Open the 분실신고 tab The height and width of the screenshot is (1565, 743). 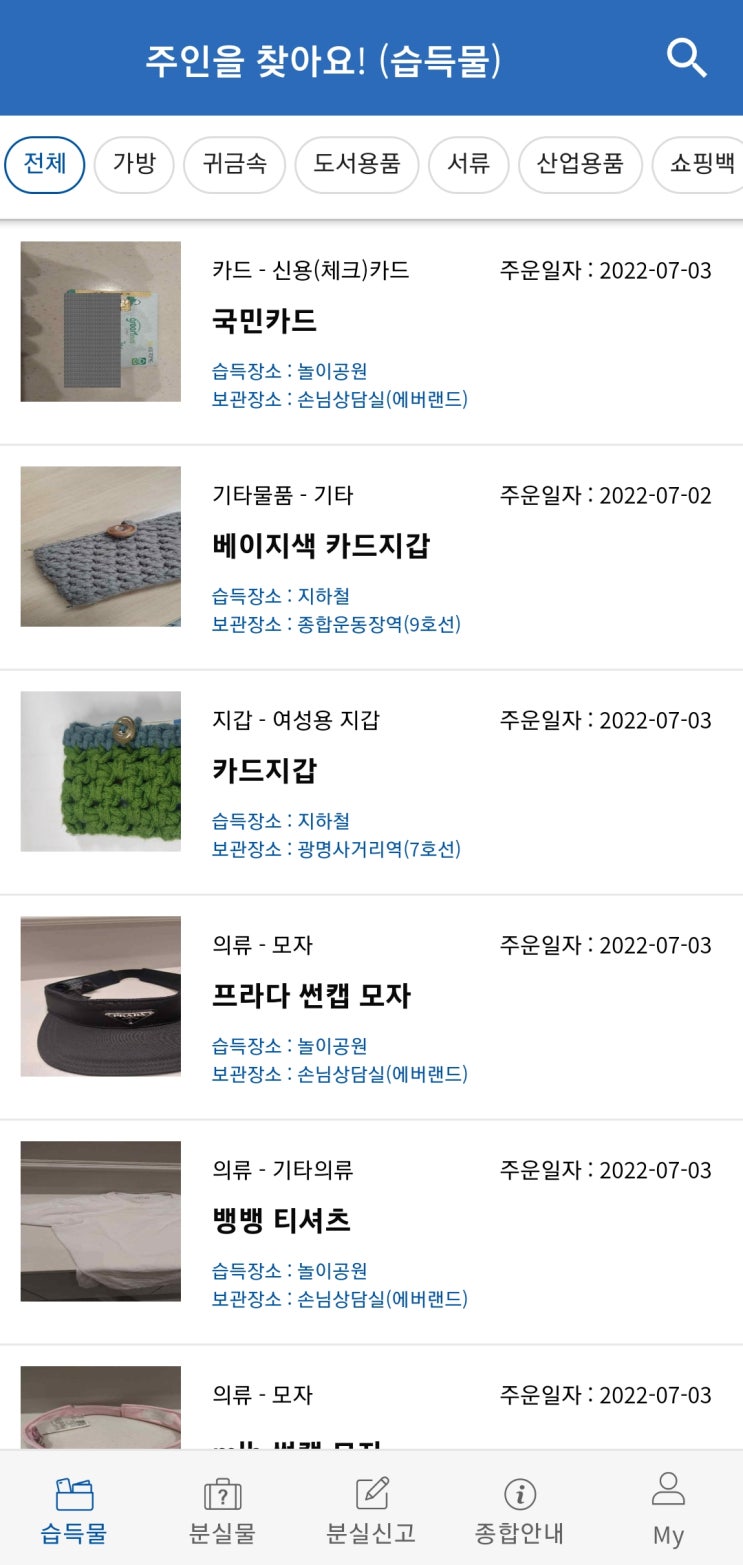point(371,1510)
